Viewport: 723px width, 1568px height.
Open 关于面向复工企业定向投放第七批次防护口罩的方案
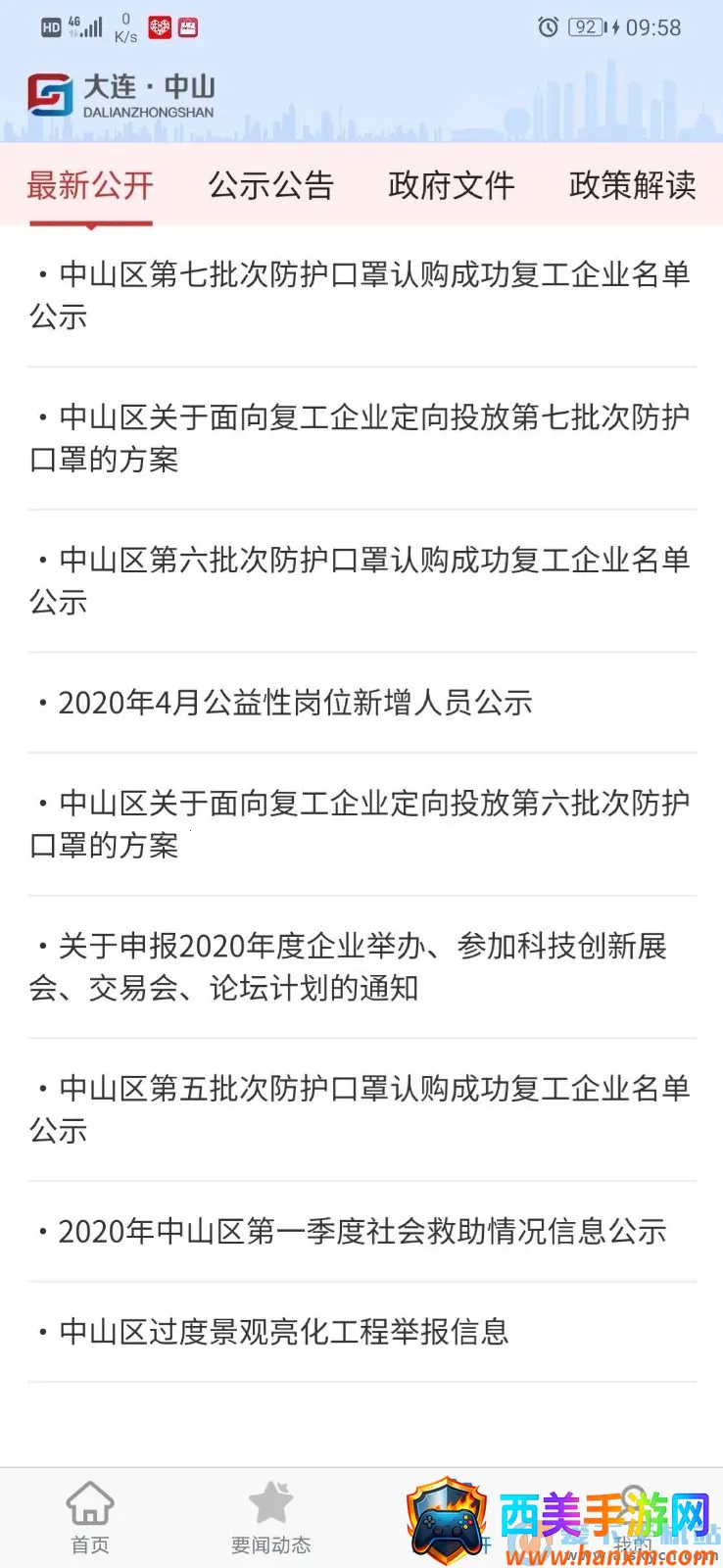[361, 438]
